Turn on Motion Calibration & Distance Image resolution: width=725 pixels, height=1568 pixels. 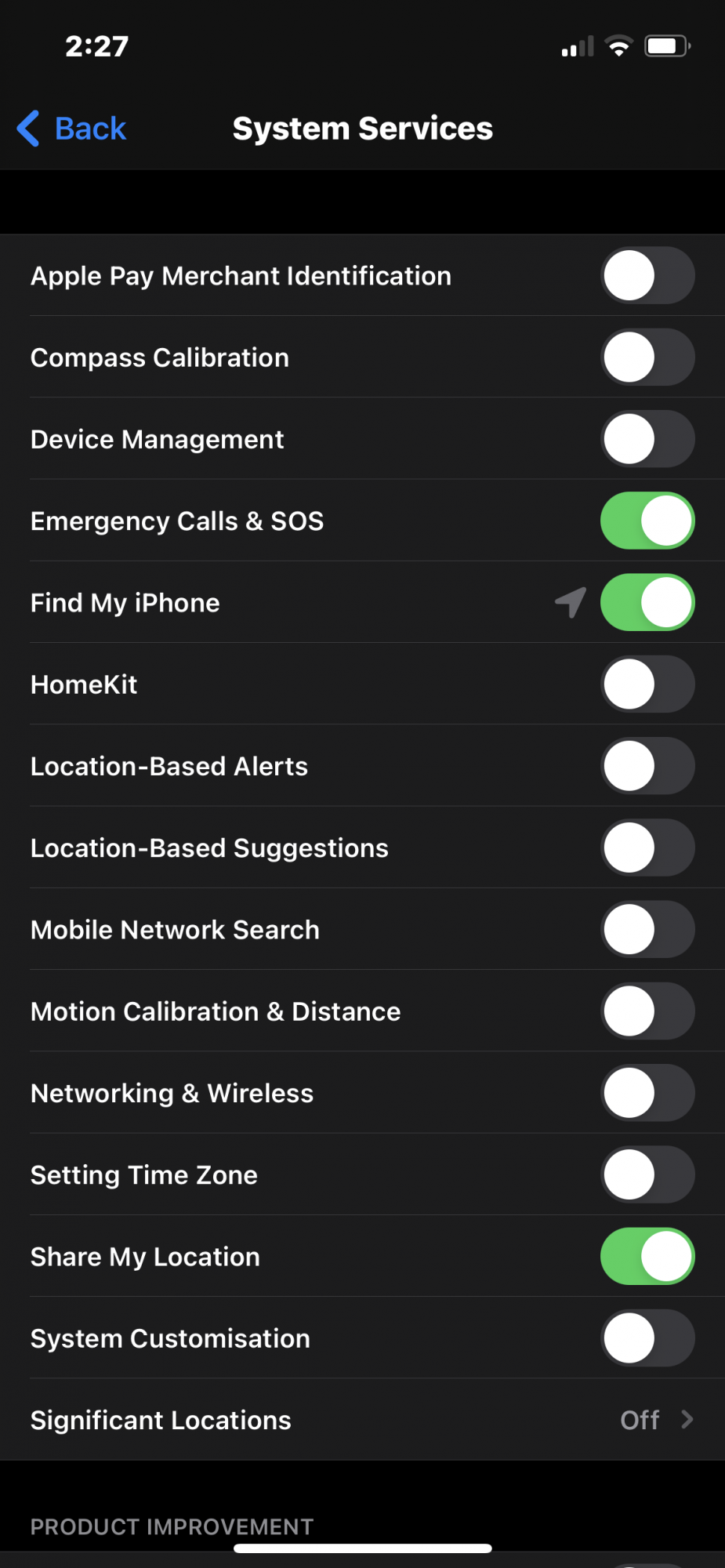(x=647, y=1011)
